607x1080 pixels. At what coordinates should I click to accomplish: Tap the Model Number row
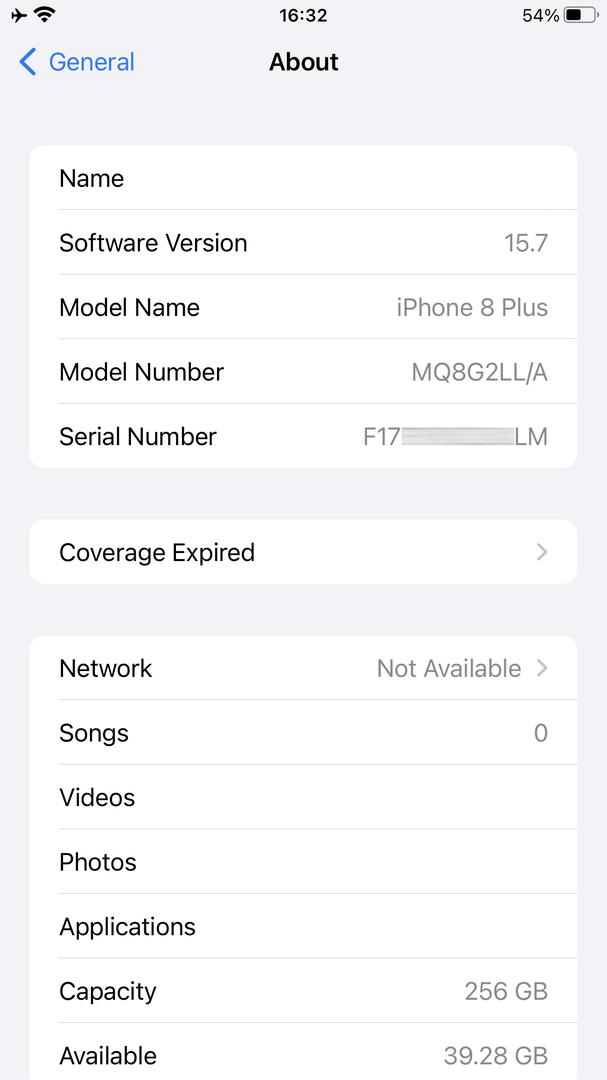tap(303, 371)
